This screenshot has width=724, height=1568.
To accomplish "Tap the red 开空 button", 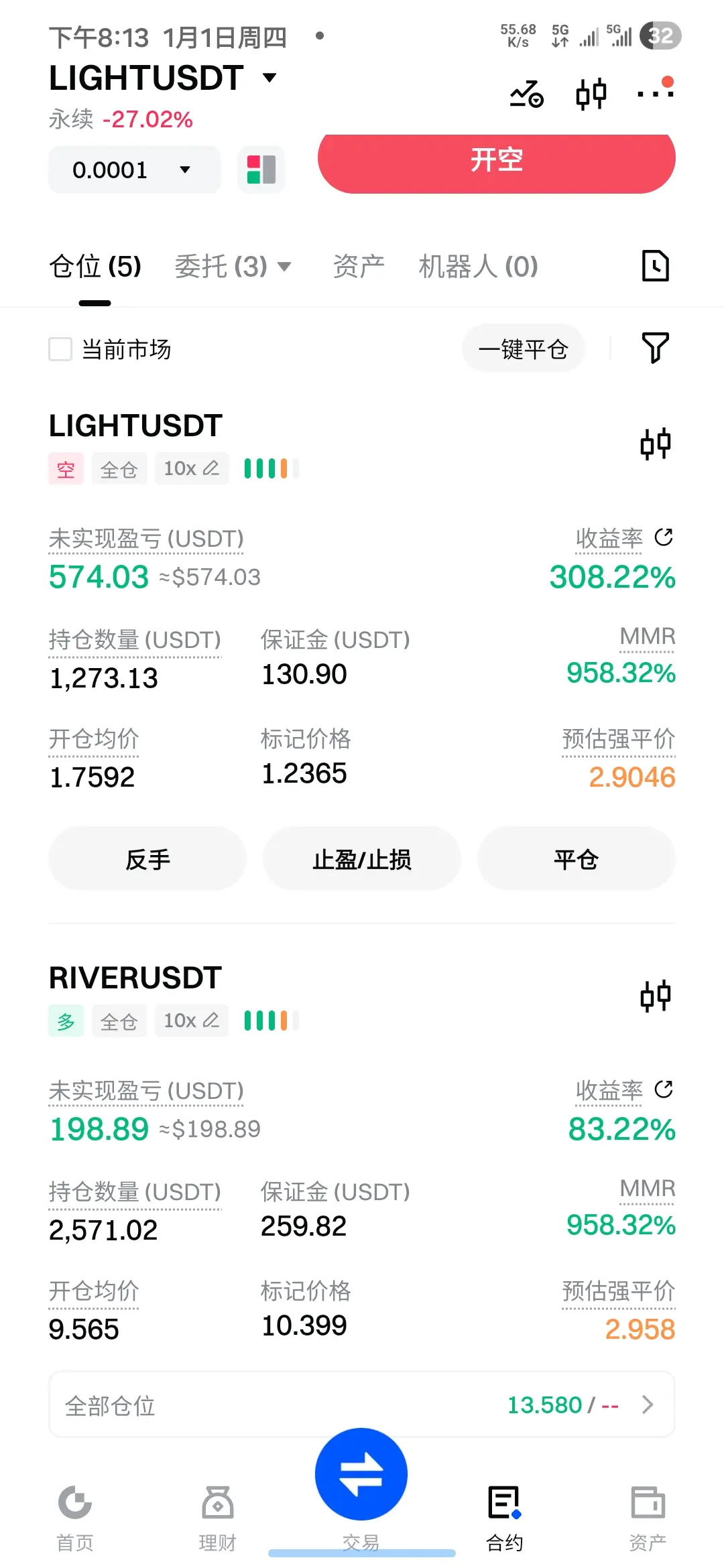I will pyautogui.click(x=496, y=161).
